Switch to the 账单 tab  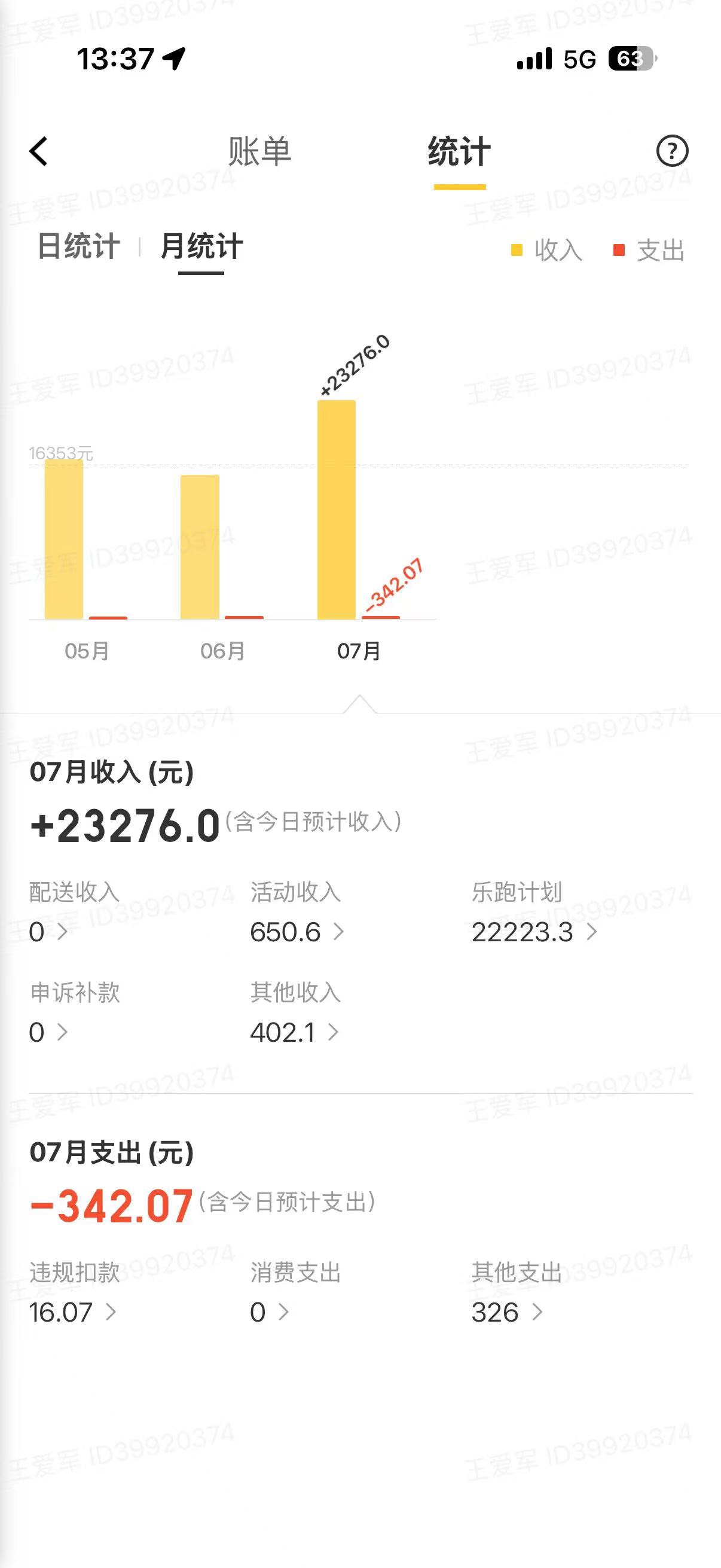pos(260,151)
